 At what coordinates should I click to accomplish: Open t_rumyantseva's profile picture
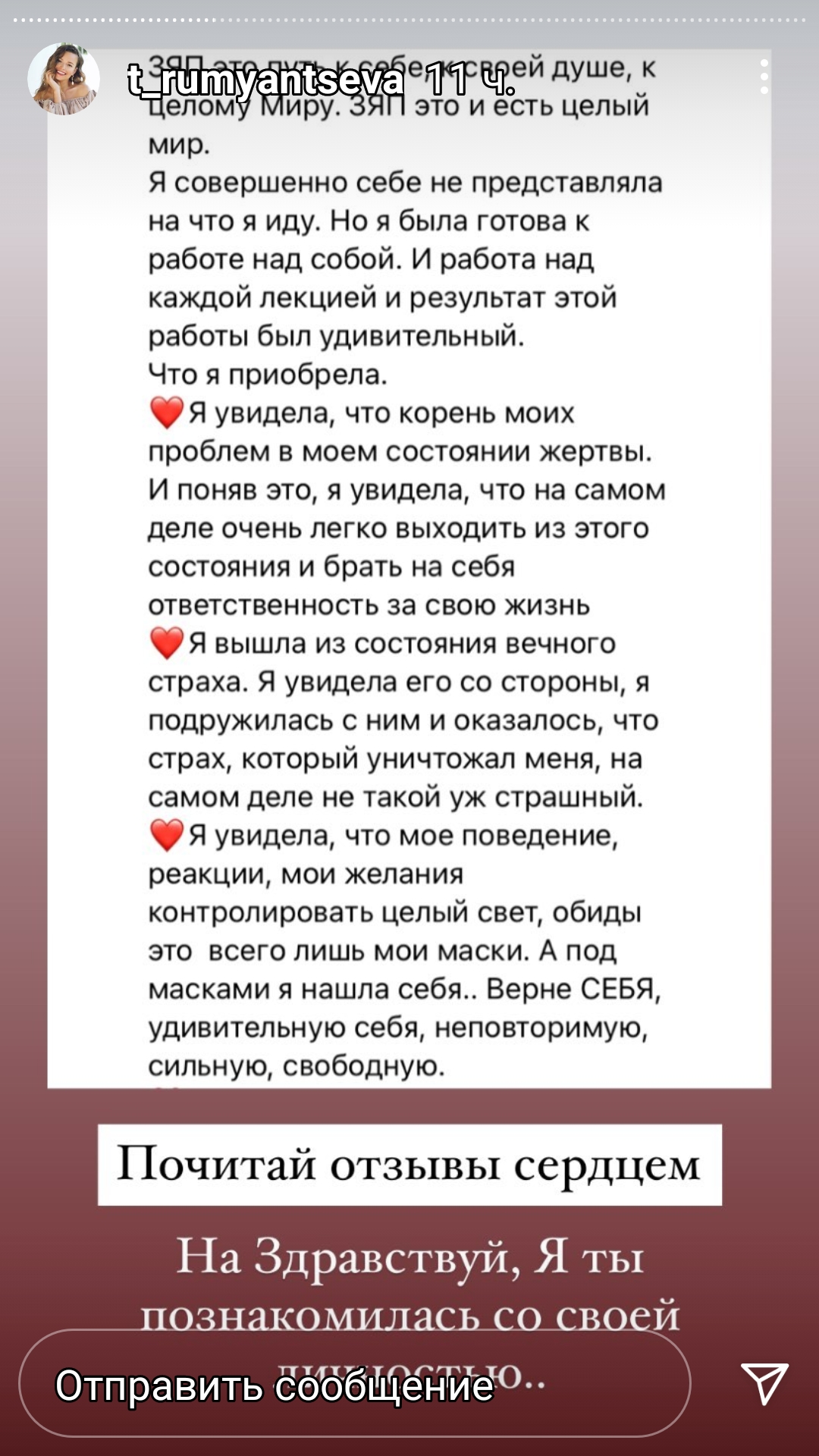[64, 79]
